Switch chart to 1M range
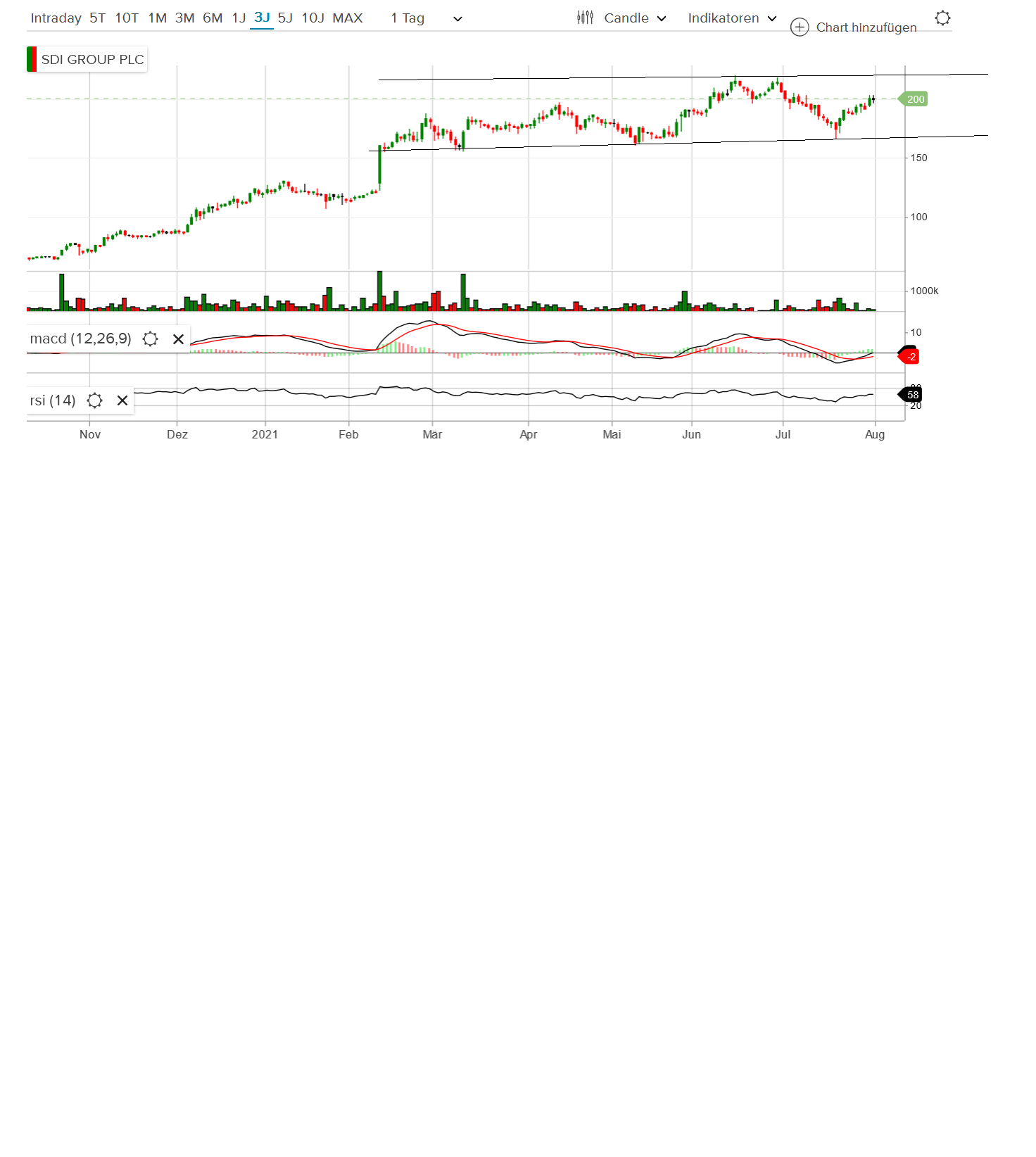 coord(157,18)
